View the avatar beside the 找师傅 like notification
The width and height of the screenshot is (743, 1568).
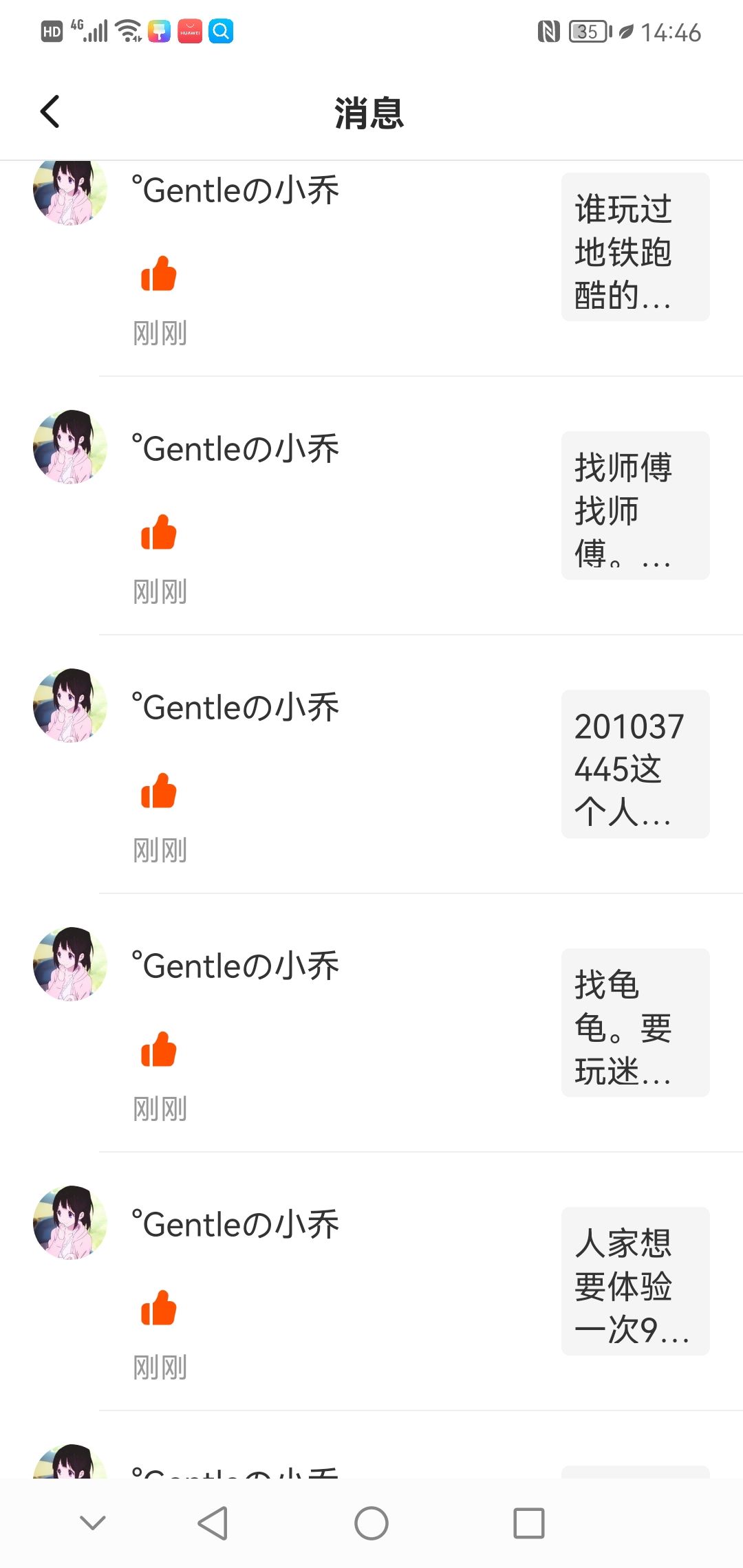point(70,447)
